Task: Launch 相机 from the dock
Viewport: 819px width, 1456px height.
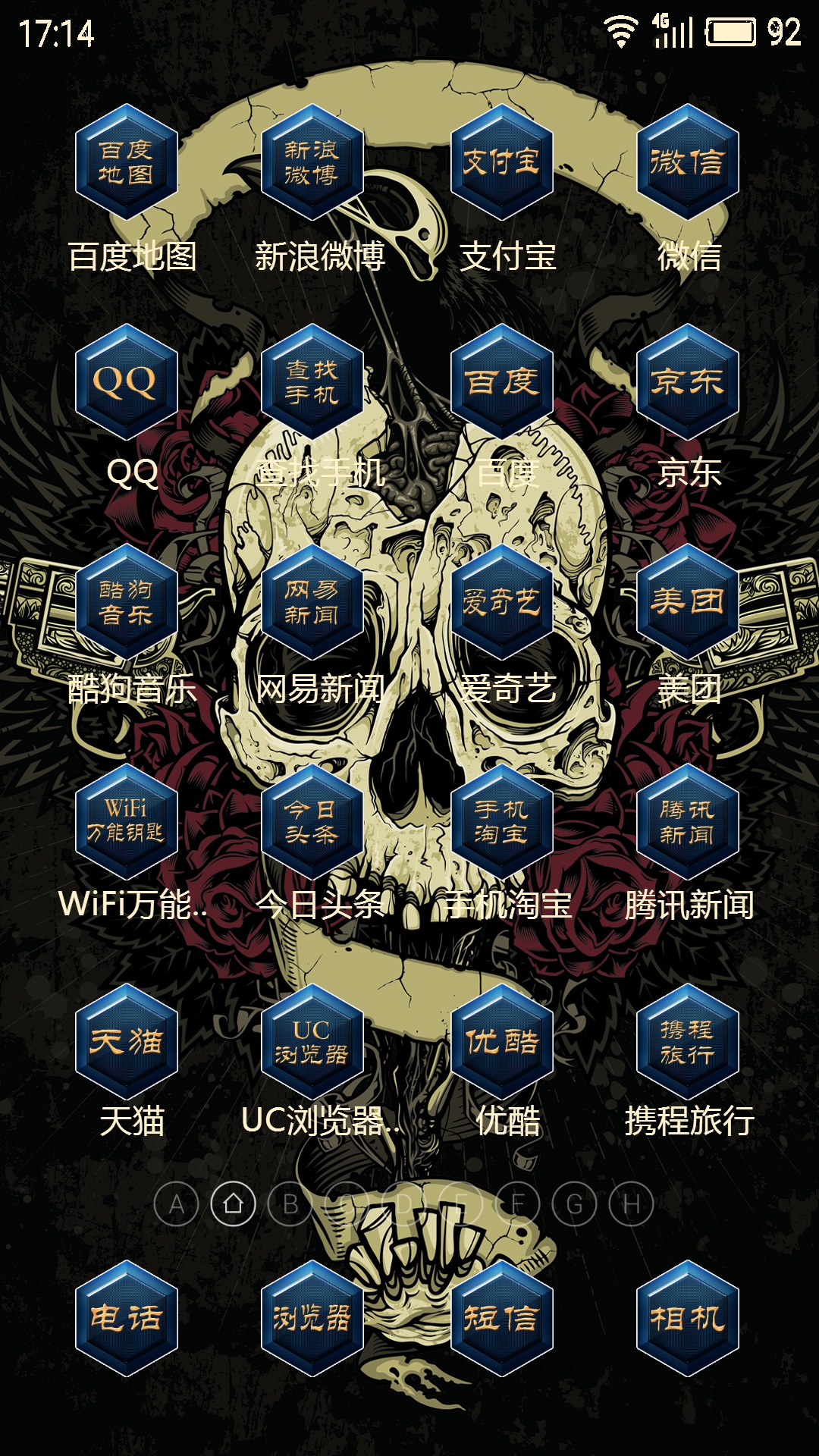Action: point(688,1318)
